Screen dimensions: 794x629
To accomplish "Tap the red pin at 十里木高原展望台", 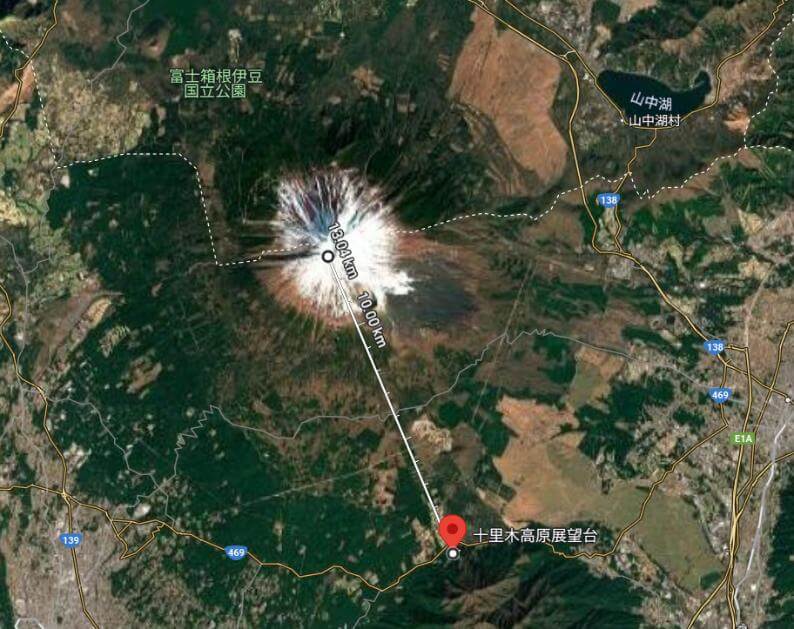I will pyautogui.click(x=453, y=529).
